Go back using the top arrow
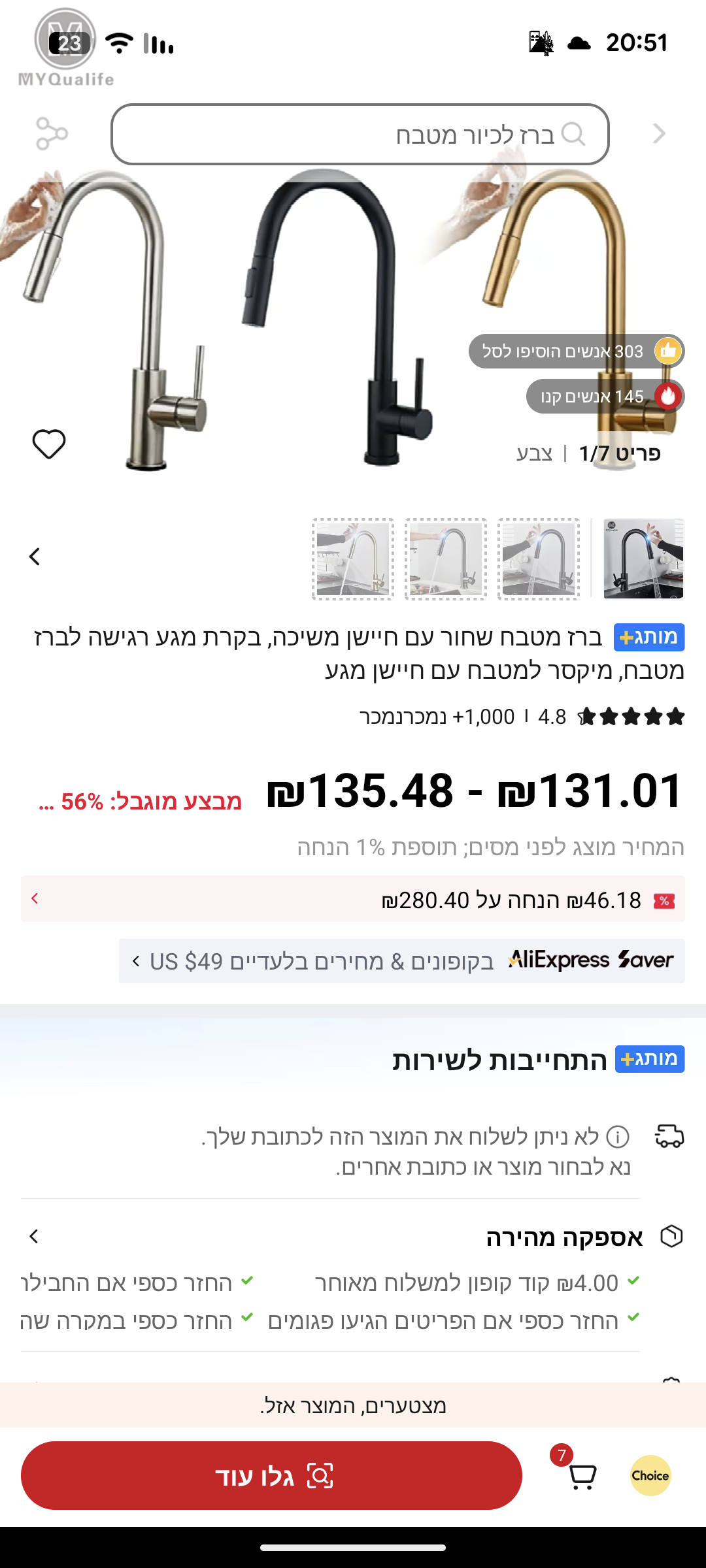 (658, 134)
